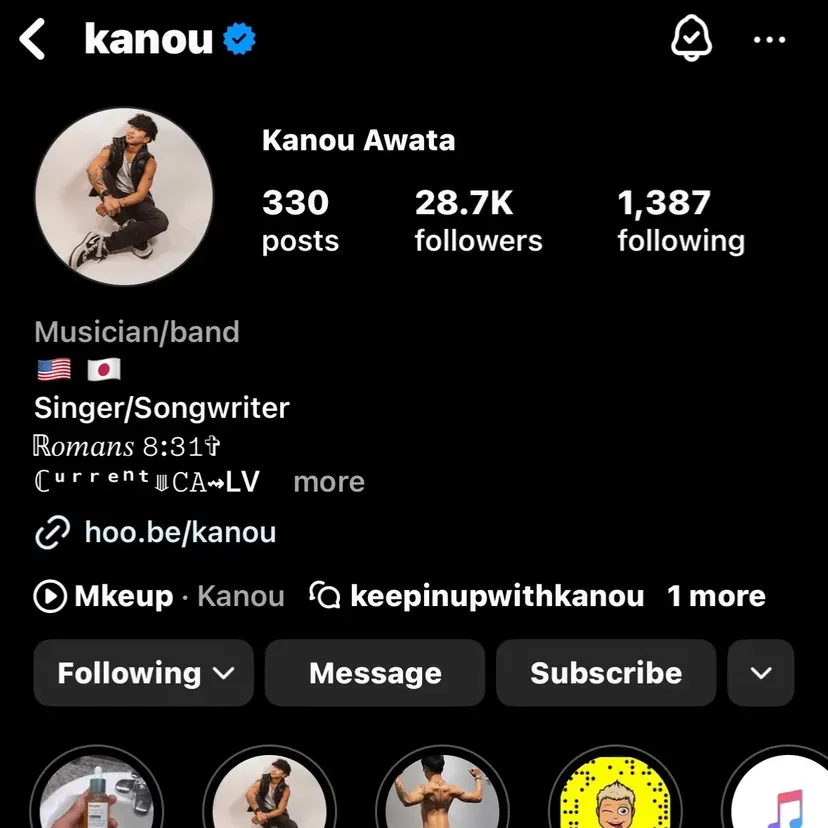The width and height of the screenshot is (828, 828).
Task: Expand the bio with more
Action: [x=328, y=482]
